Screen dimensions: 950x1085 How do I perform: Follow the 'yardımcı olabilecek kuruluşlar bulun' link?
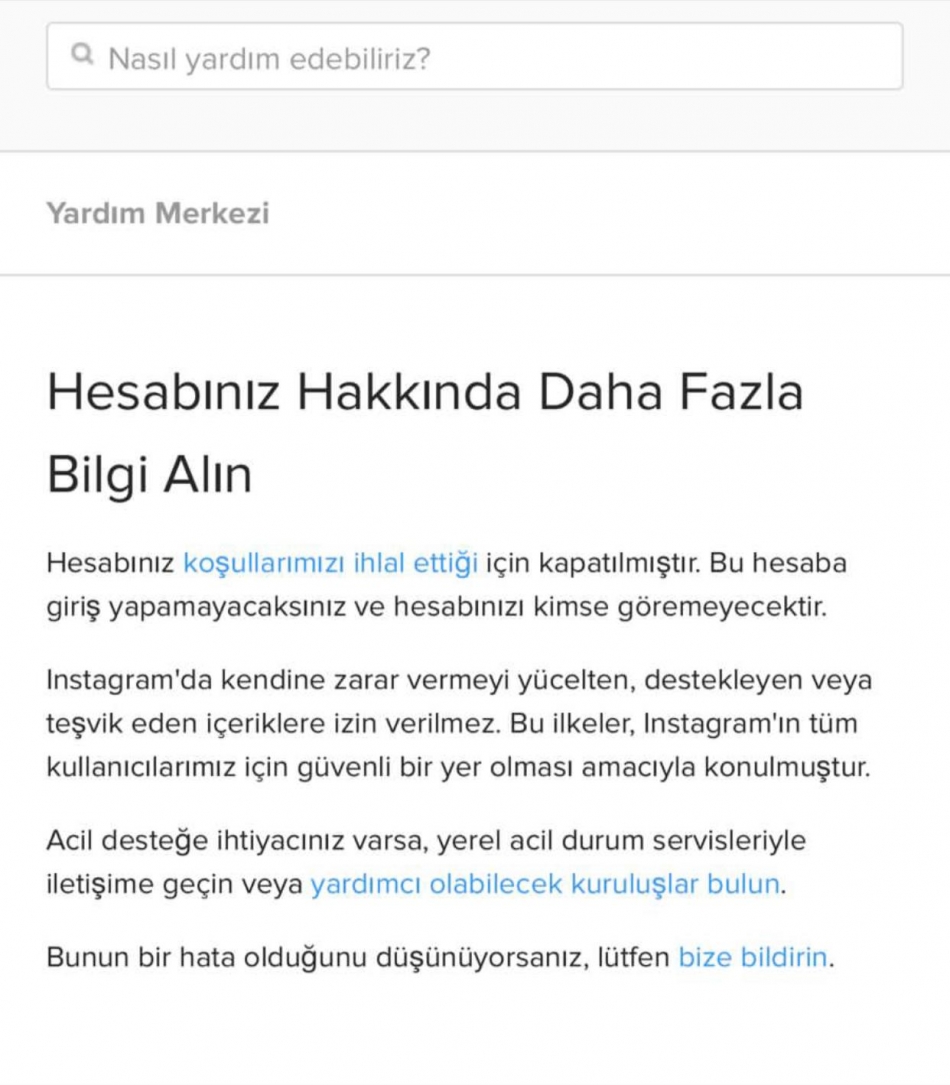(545, 884)
